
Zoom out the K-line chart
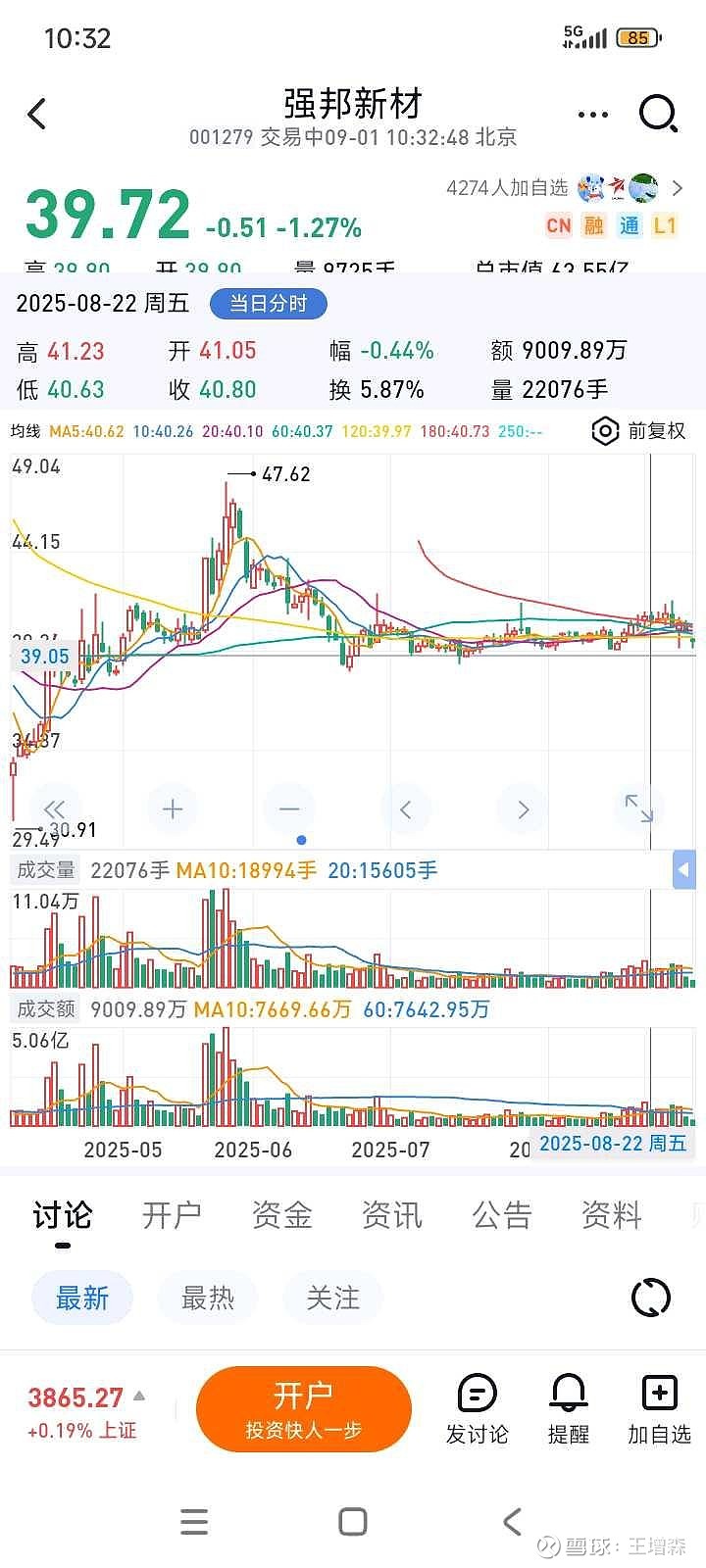tap(289, 809)
